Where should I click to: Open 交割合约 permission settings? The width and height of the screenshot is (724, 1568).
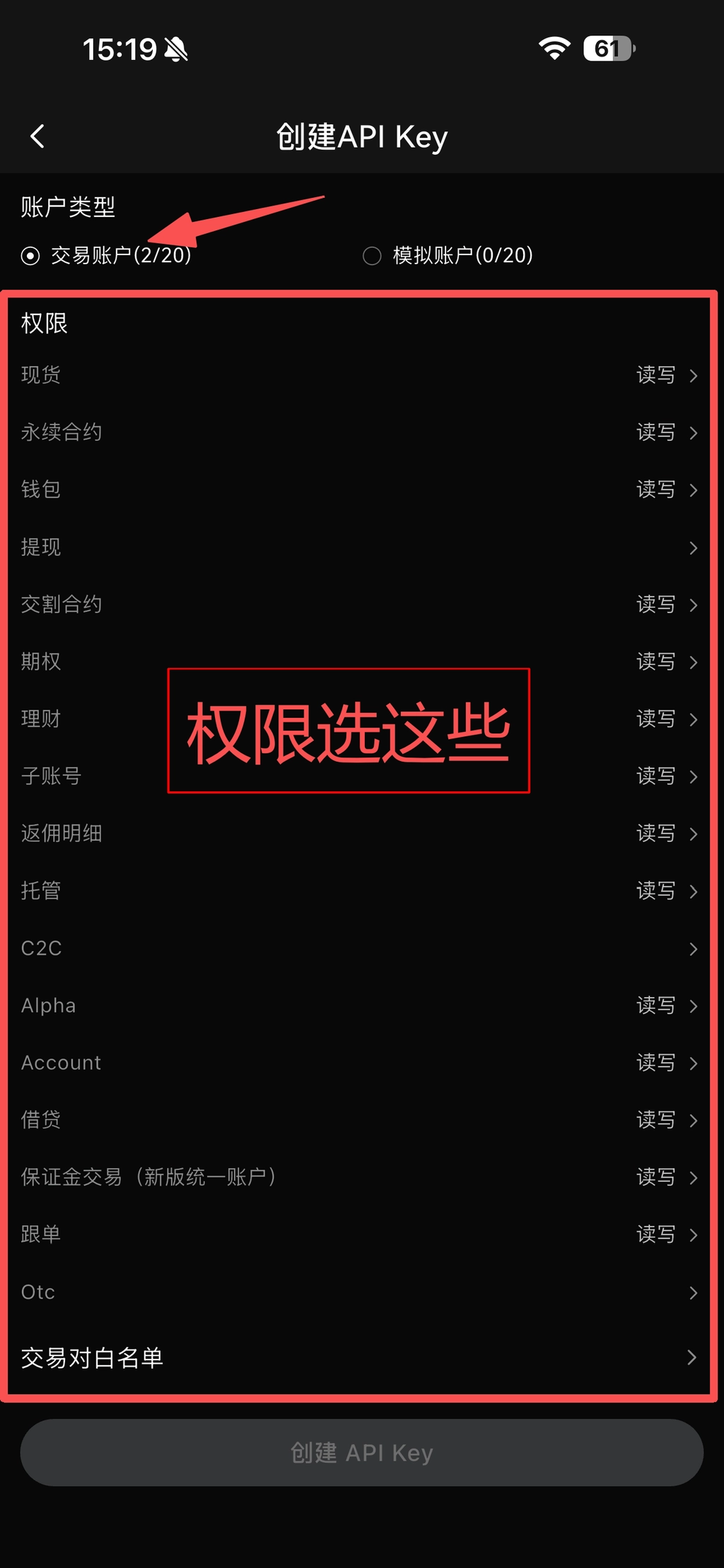[x=361, y=604]
